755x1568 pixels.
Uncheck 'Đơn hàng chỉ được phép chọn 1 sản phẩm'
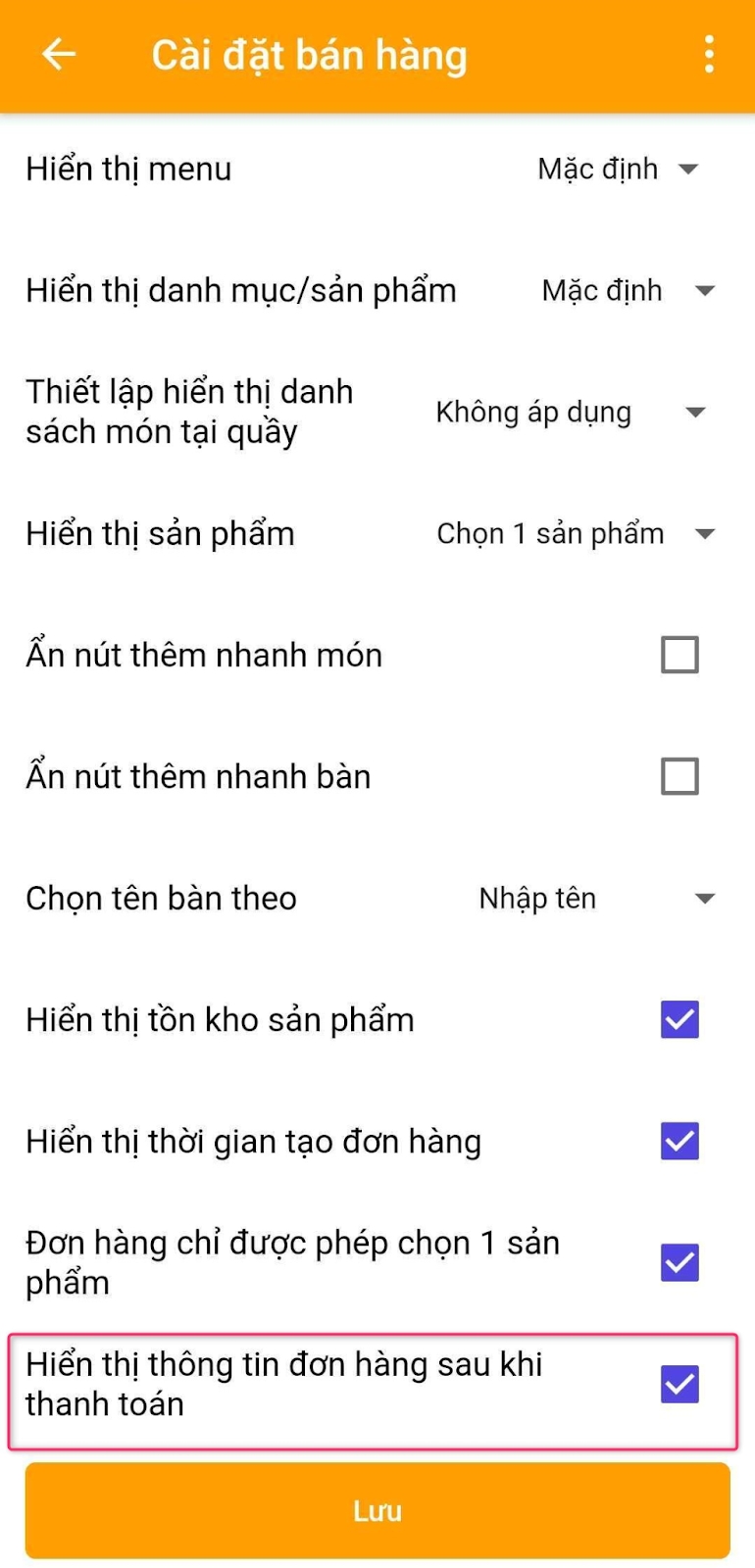[x=679, y=1262]
